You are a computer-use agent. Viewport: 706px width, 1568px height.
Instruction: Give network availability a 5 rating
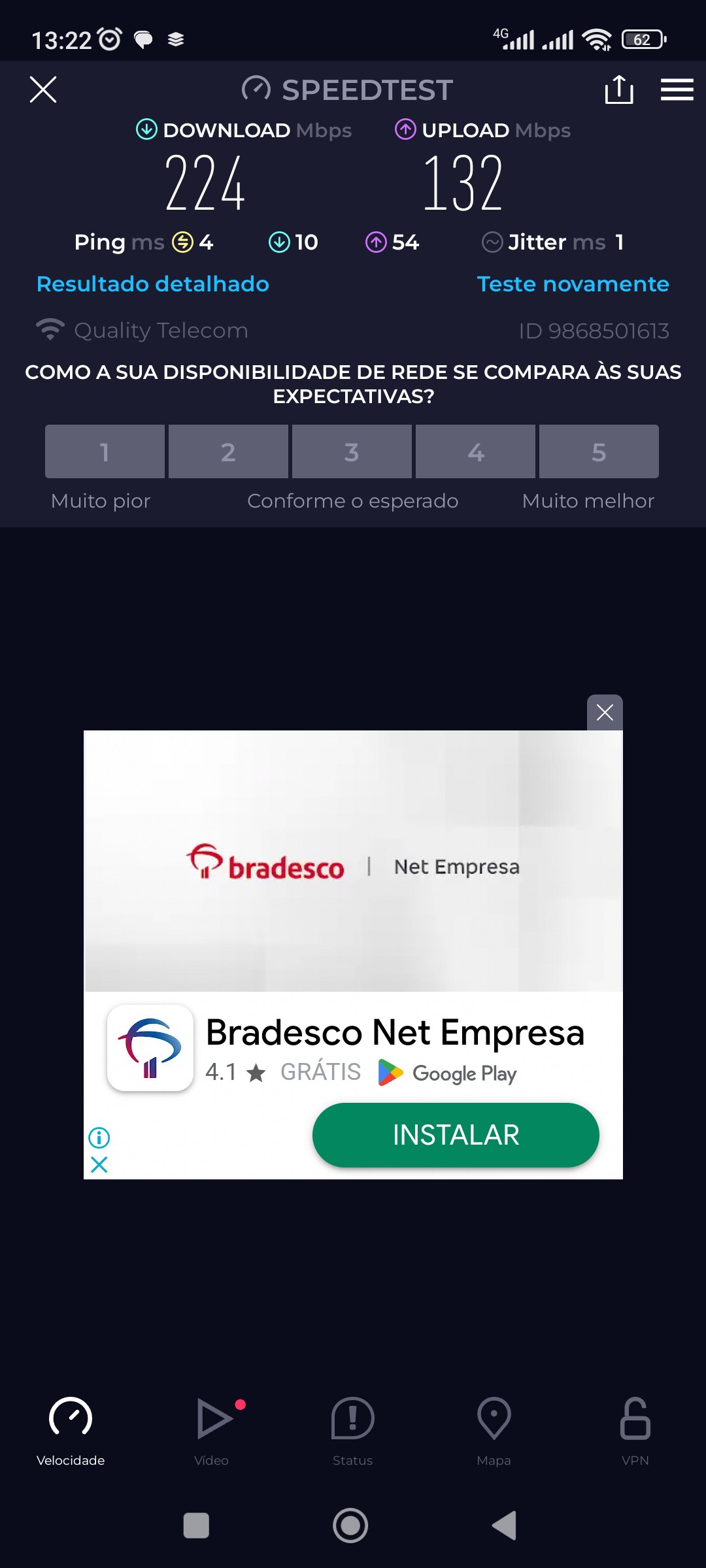click(x=599, y=451)
